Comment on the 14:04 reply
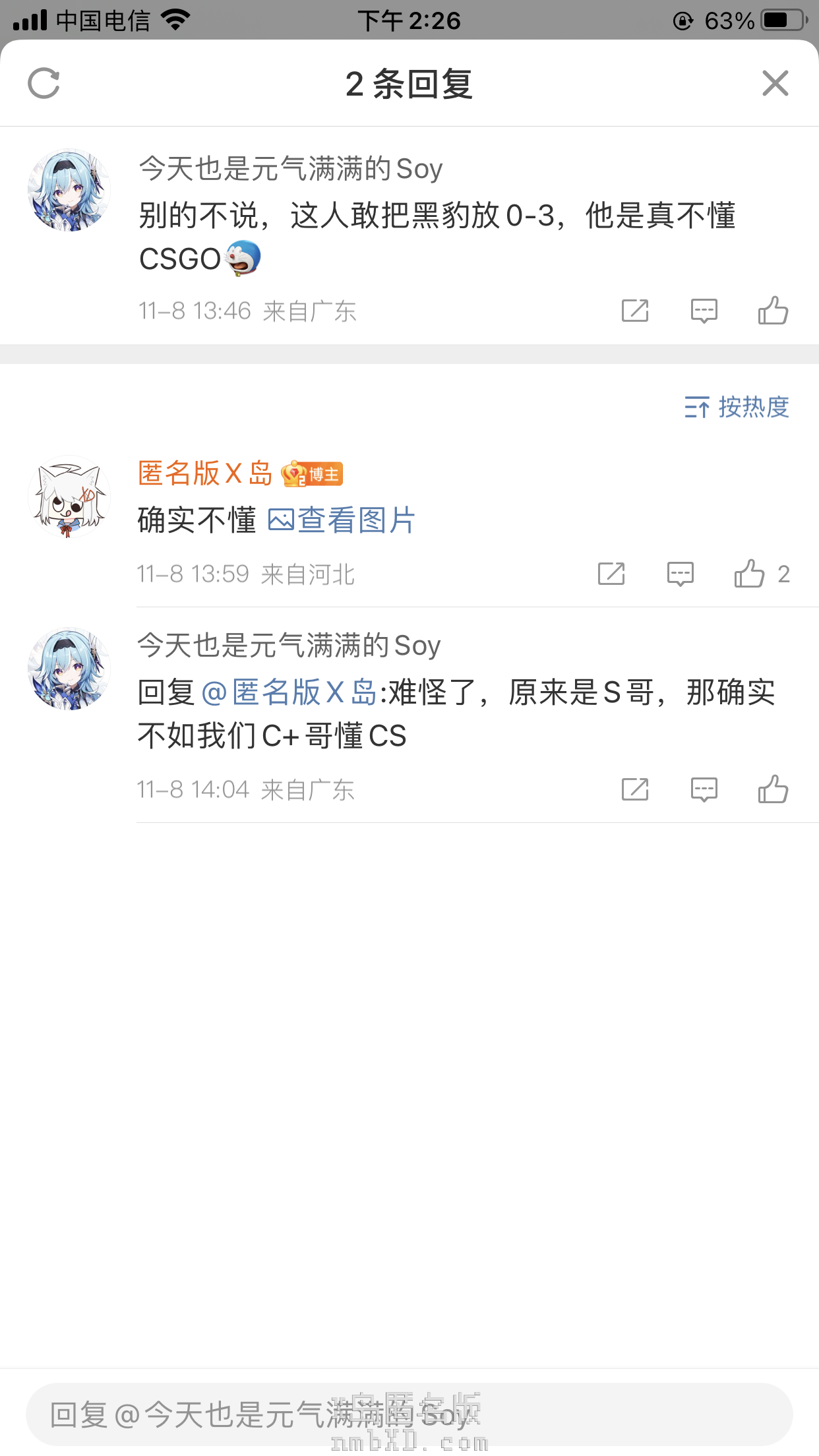The height and width of the screenshot is (1456, 819). point(704,789)
